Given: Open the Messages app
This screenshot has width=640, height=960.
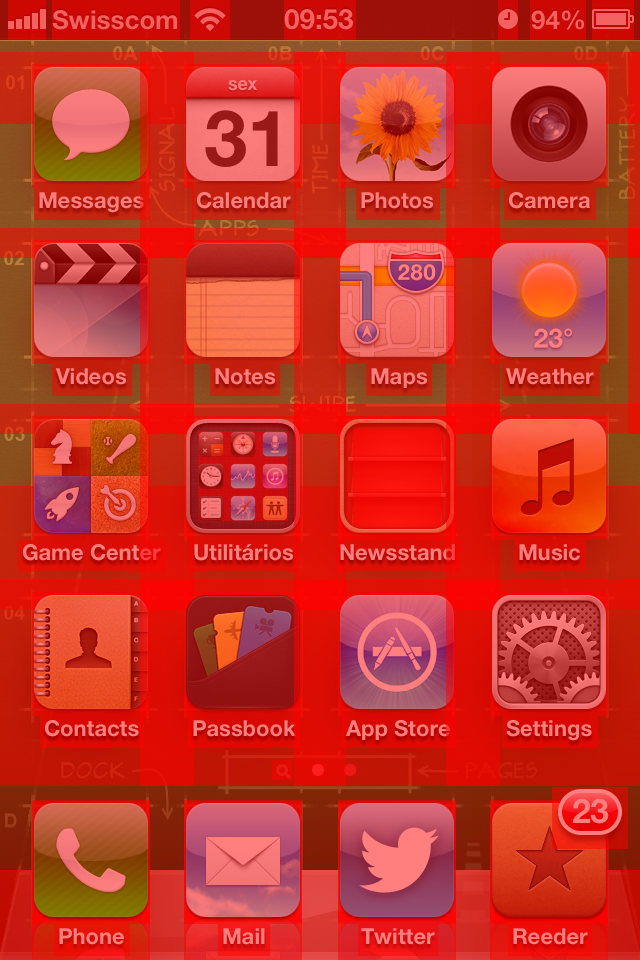Looking at the screenshot, I should (91, 124).
